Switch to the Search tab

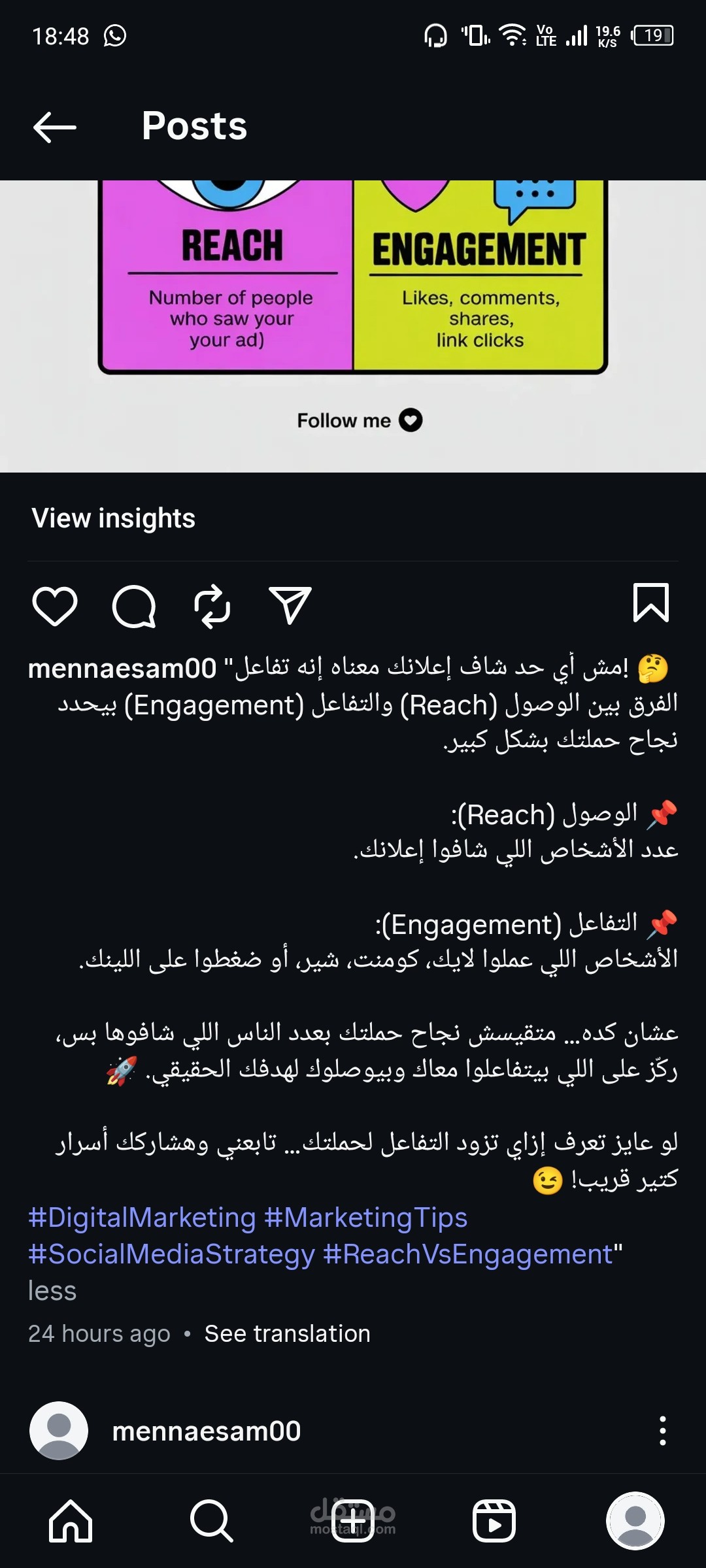point(211,1521)
